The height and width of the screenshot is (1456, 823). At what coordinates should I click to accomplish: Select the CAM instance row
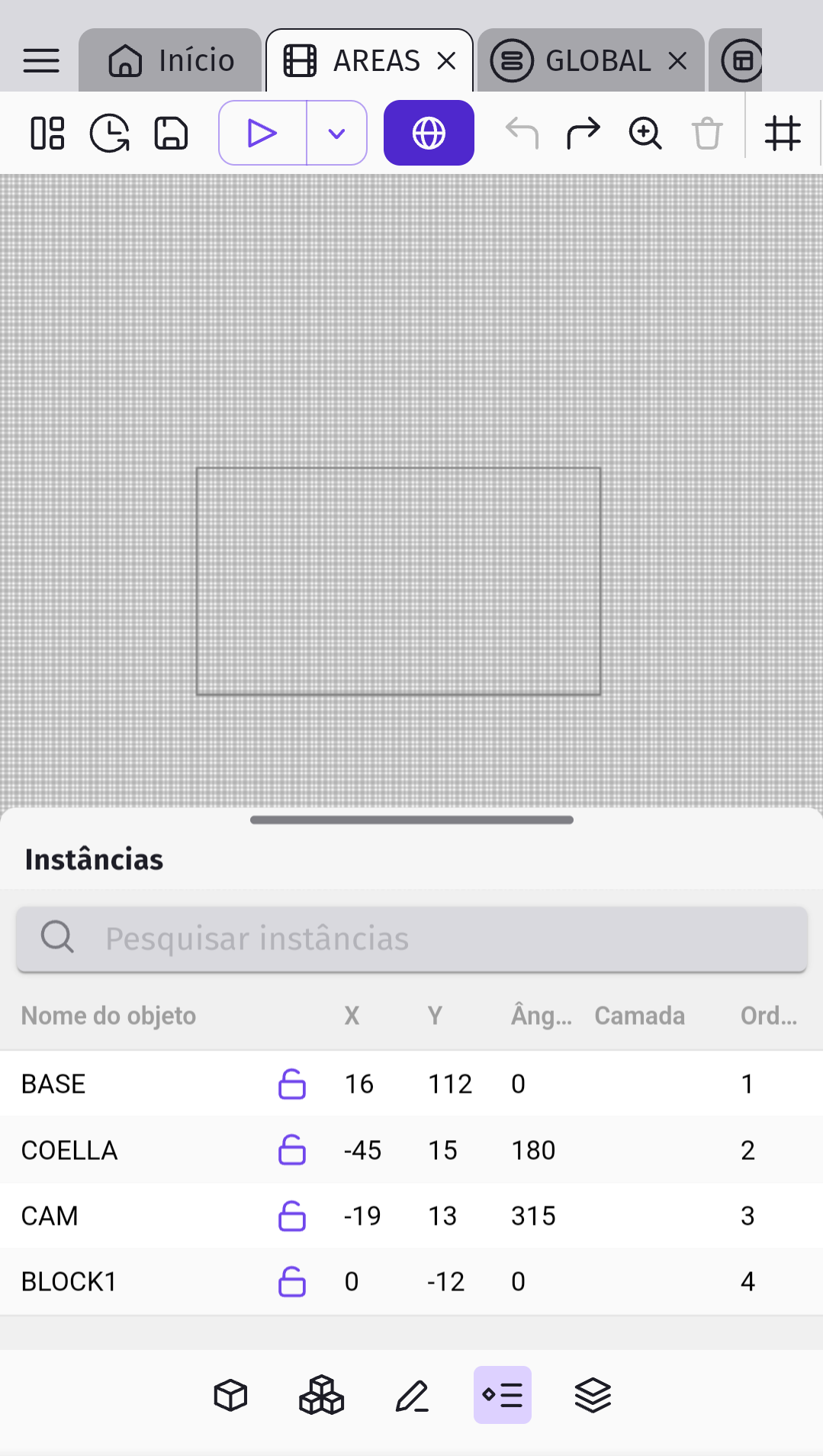pos(412,1216)
